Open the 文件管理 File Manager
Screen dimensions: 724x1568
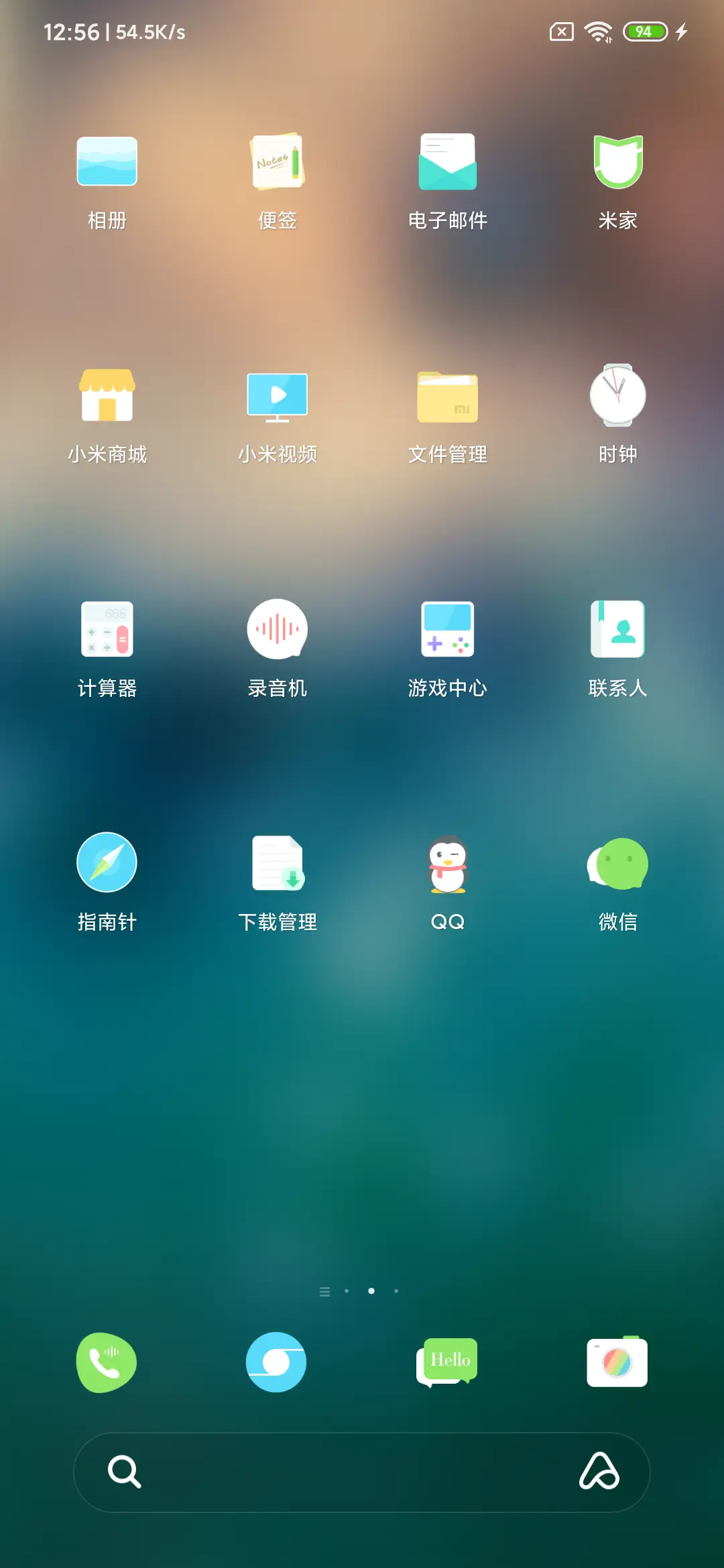[x=447, y=397]
